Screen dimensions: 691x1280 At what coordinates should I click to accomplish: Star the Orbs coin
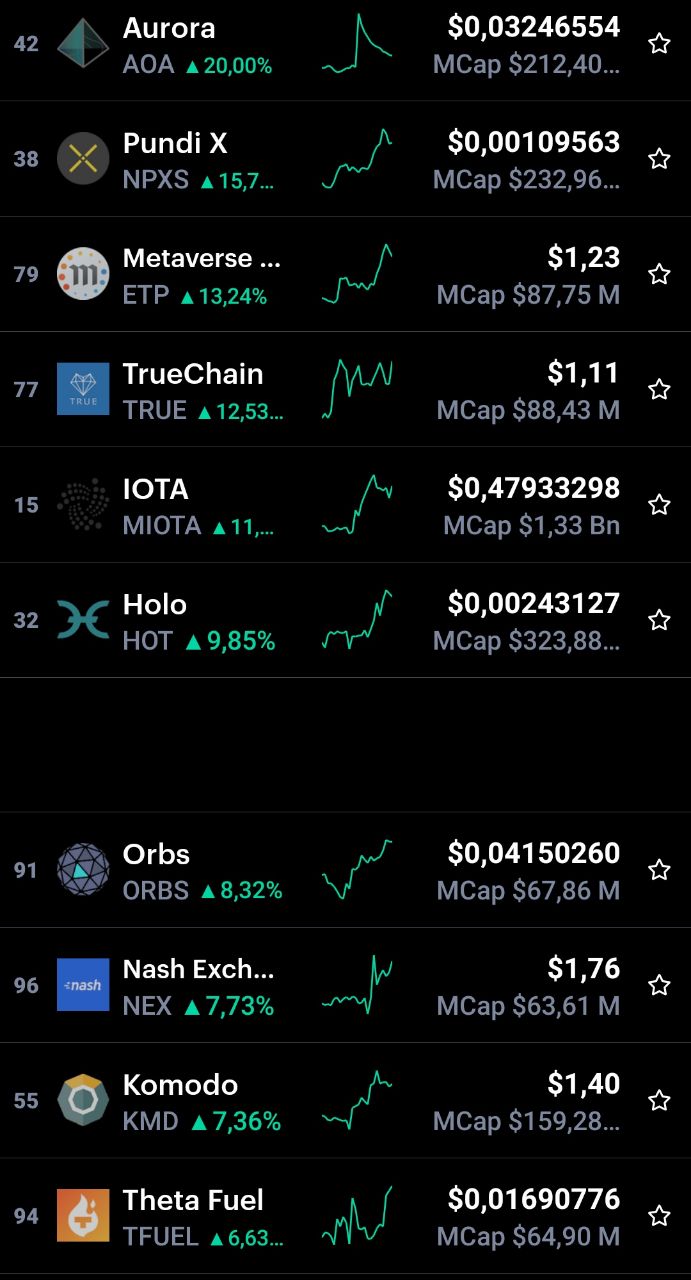click(x=659, y=870)
